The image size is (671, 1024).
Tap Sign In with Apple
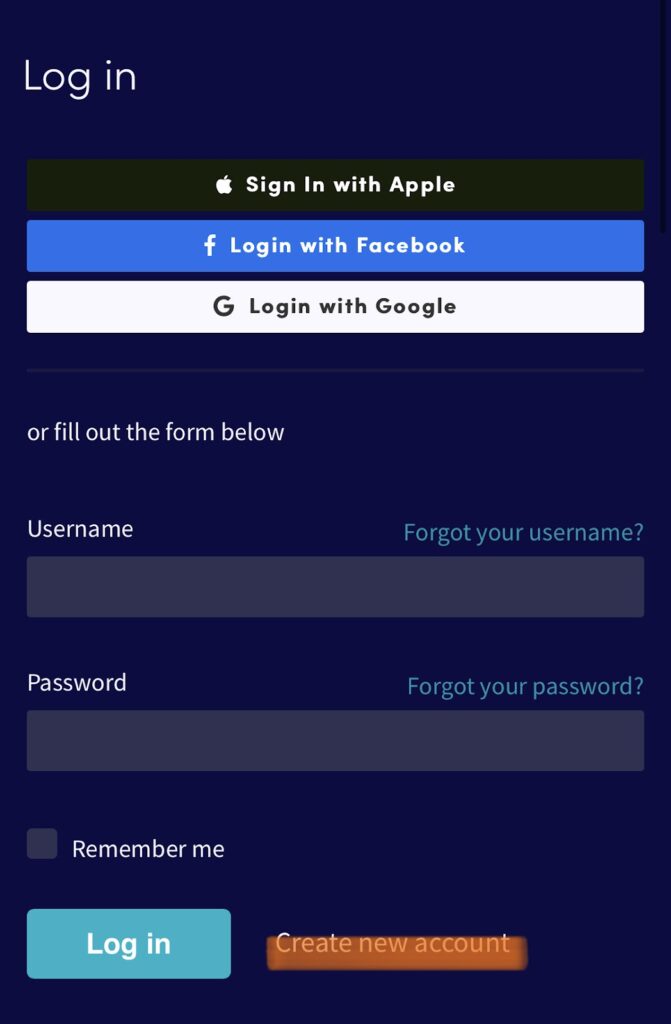(335, 185)
